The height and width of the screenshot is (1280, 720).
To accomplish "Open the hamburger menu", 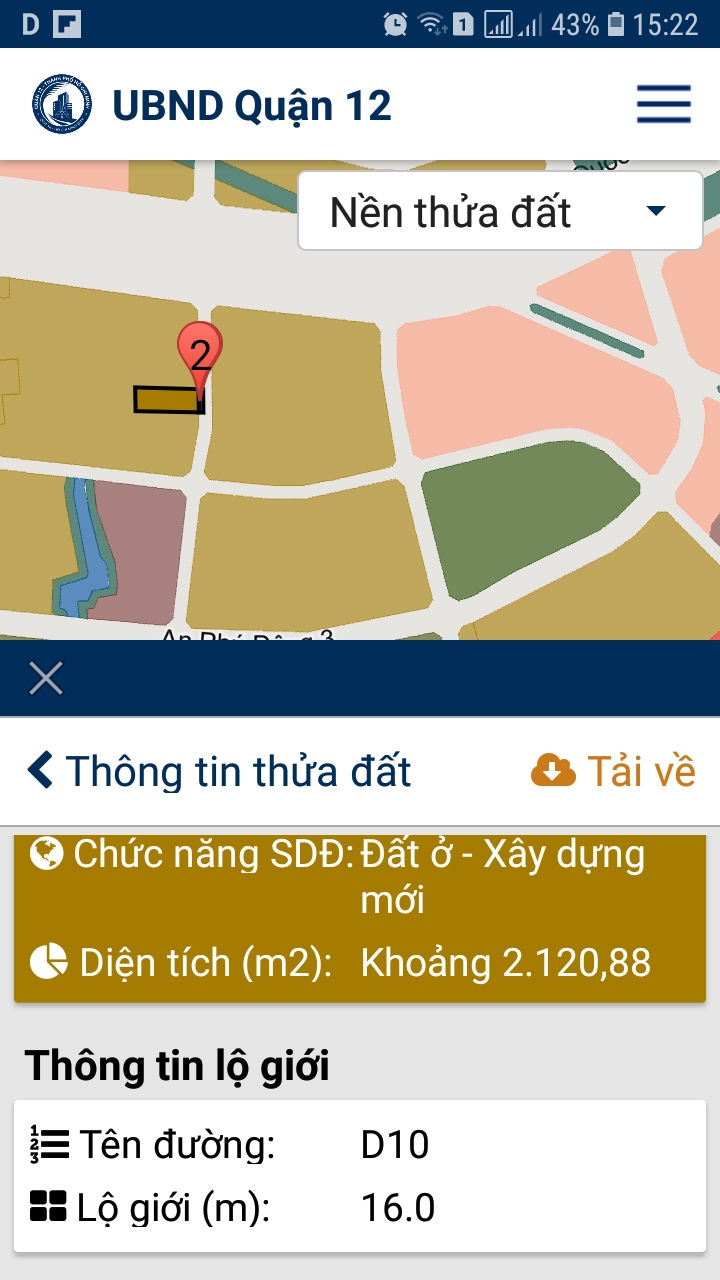I will tap(664, 104).
